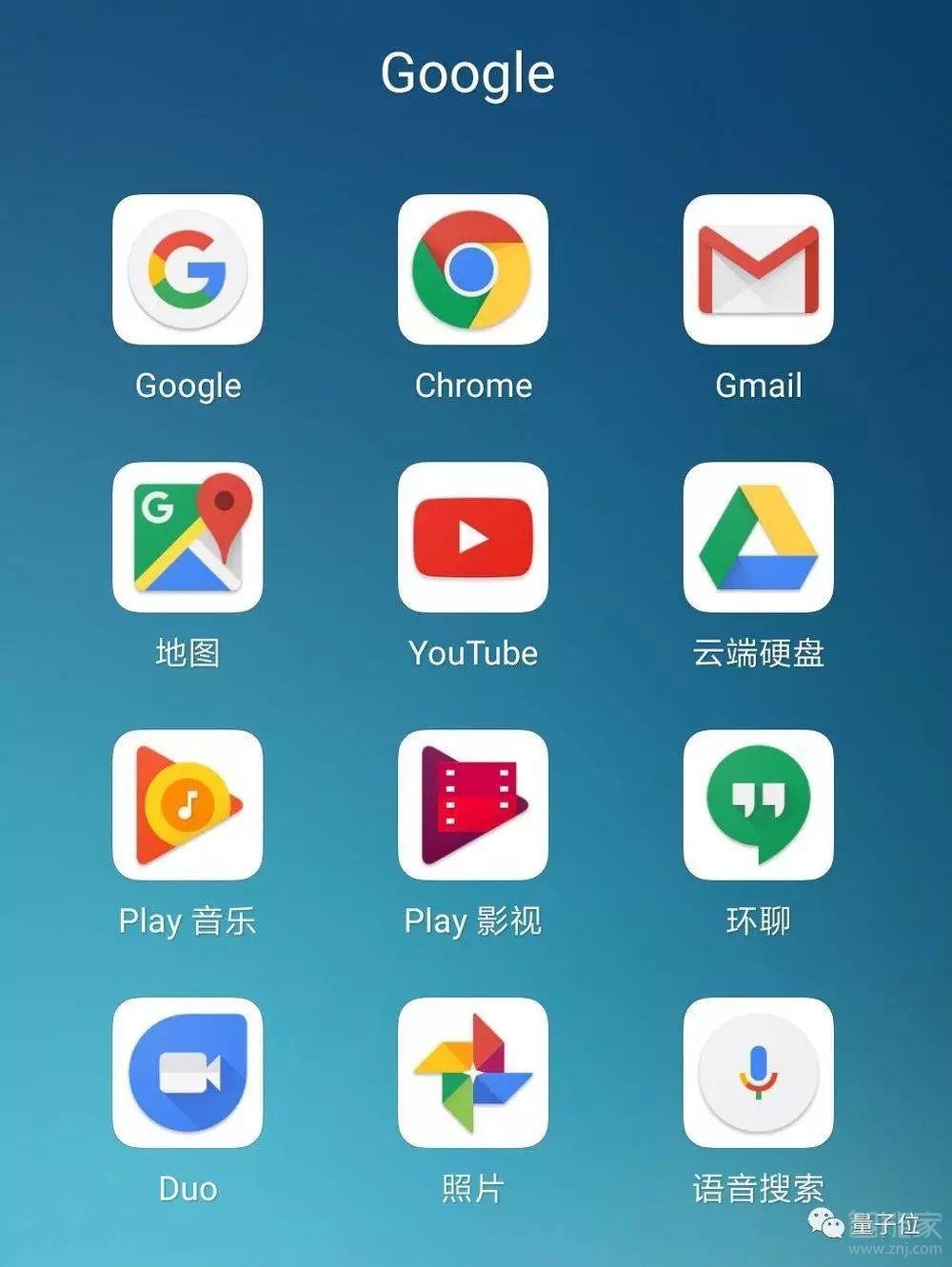Tap the YouTube label text

(x=473, y=654)
